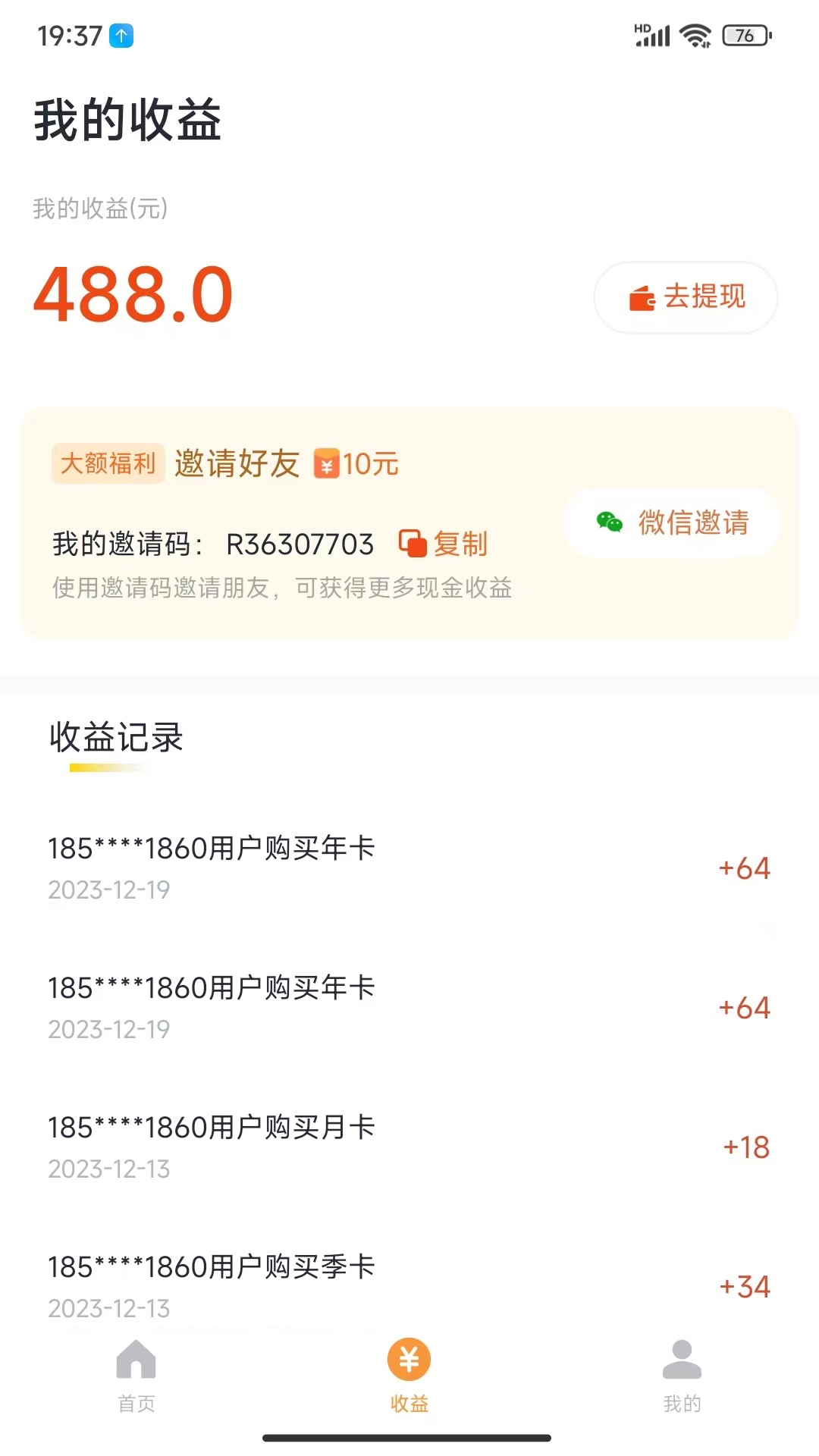Viewport: 819px width, 1456px height.
Task: Click the WeChat icon in 微信邀请 button
Action: pos(607,523)
